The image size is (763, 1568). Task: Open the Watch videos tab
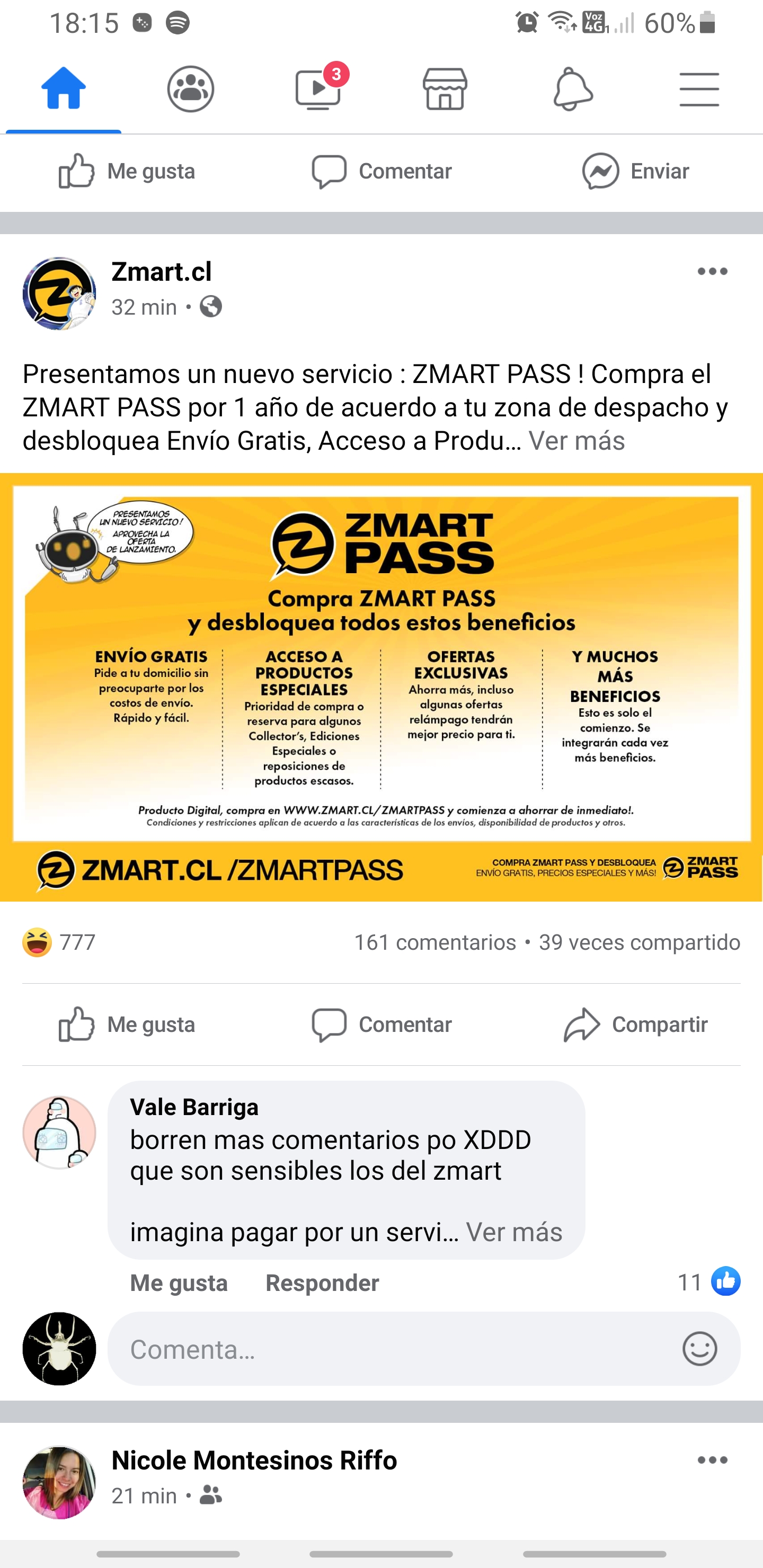pos(318,89)
